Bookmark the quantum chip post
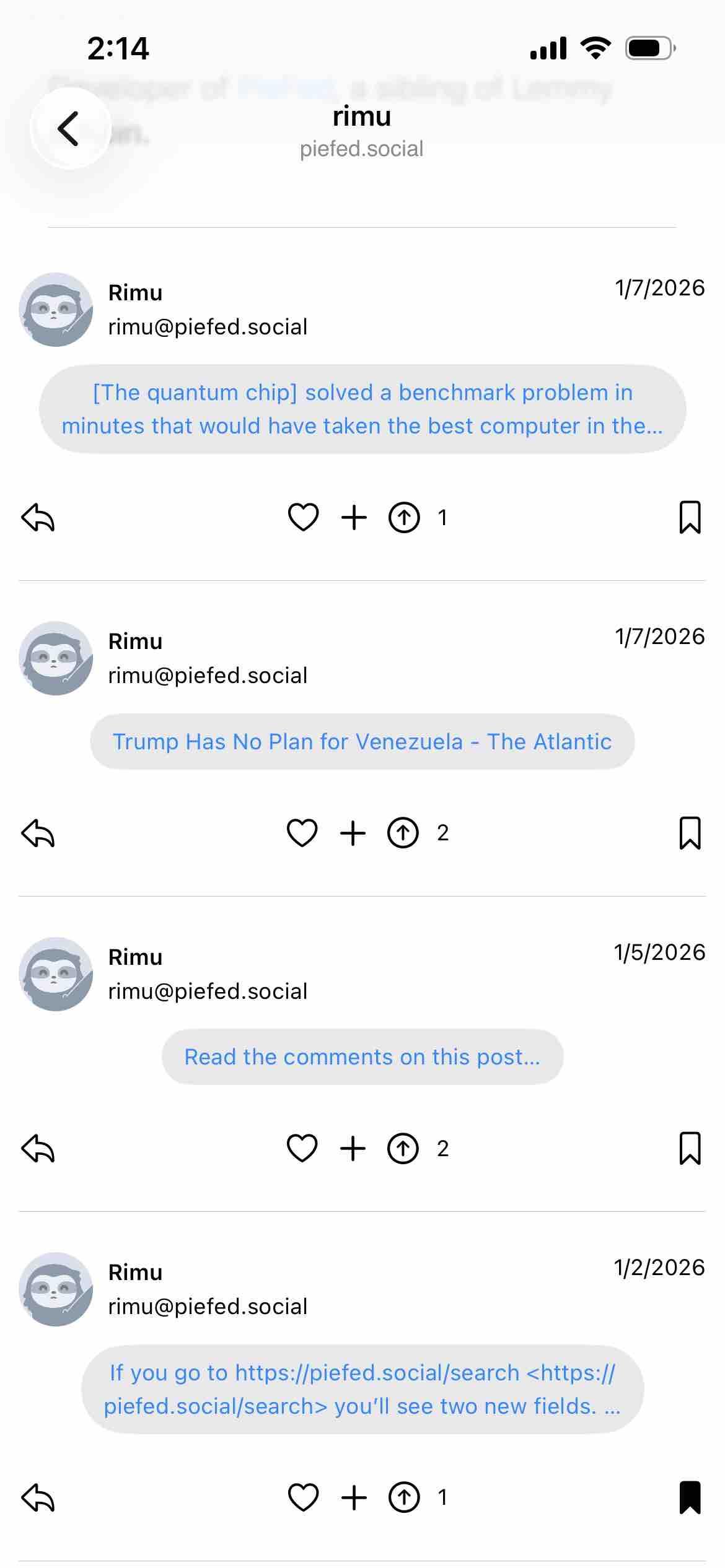 point(690,517)
